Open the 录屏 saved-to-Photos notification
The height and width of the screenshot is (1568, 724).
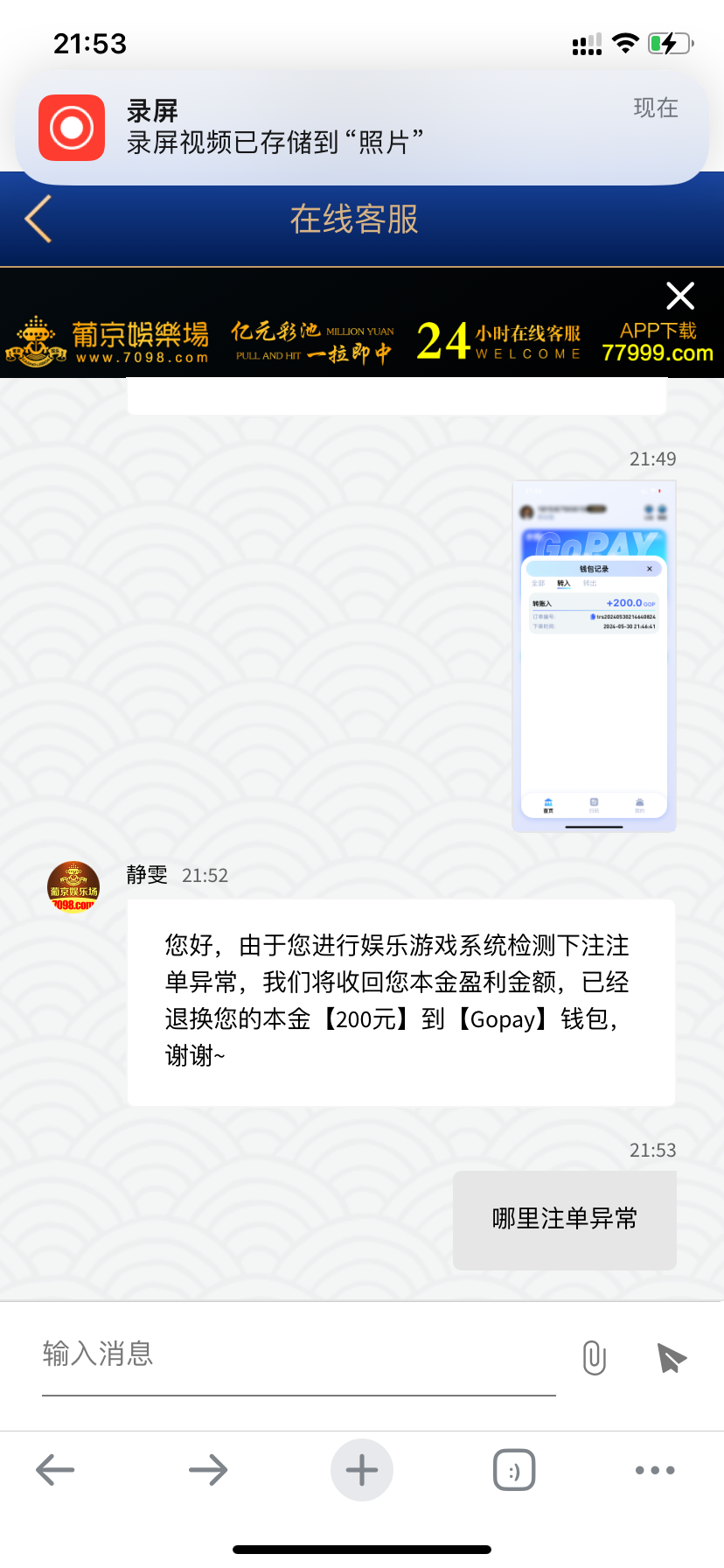pos(362,128)
